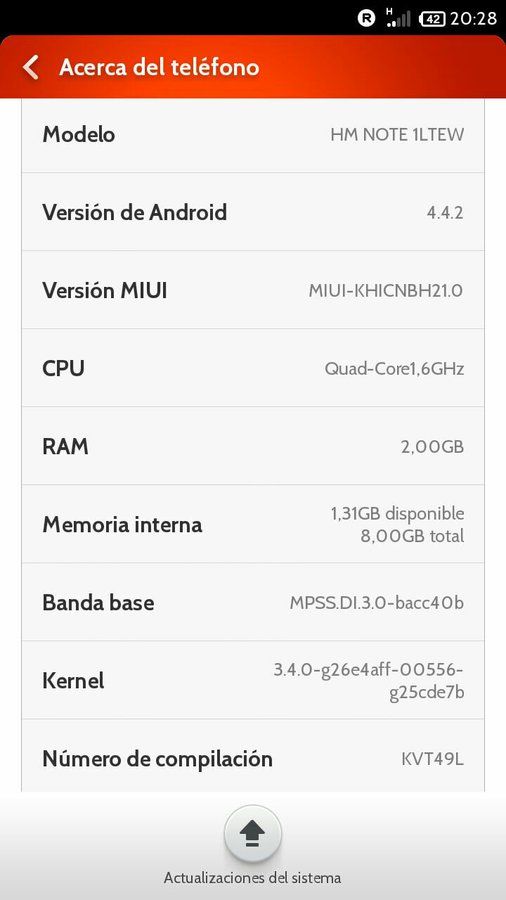Tap the Número de compilación row

pyautogui.click(x=253, y=756)
